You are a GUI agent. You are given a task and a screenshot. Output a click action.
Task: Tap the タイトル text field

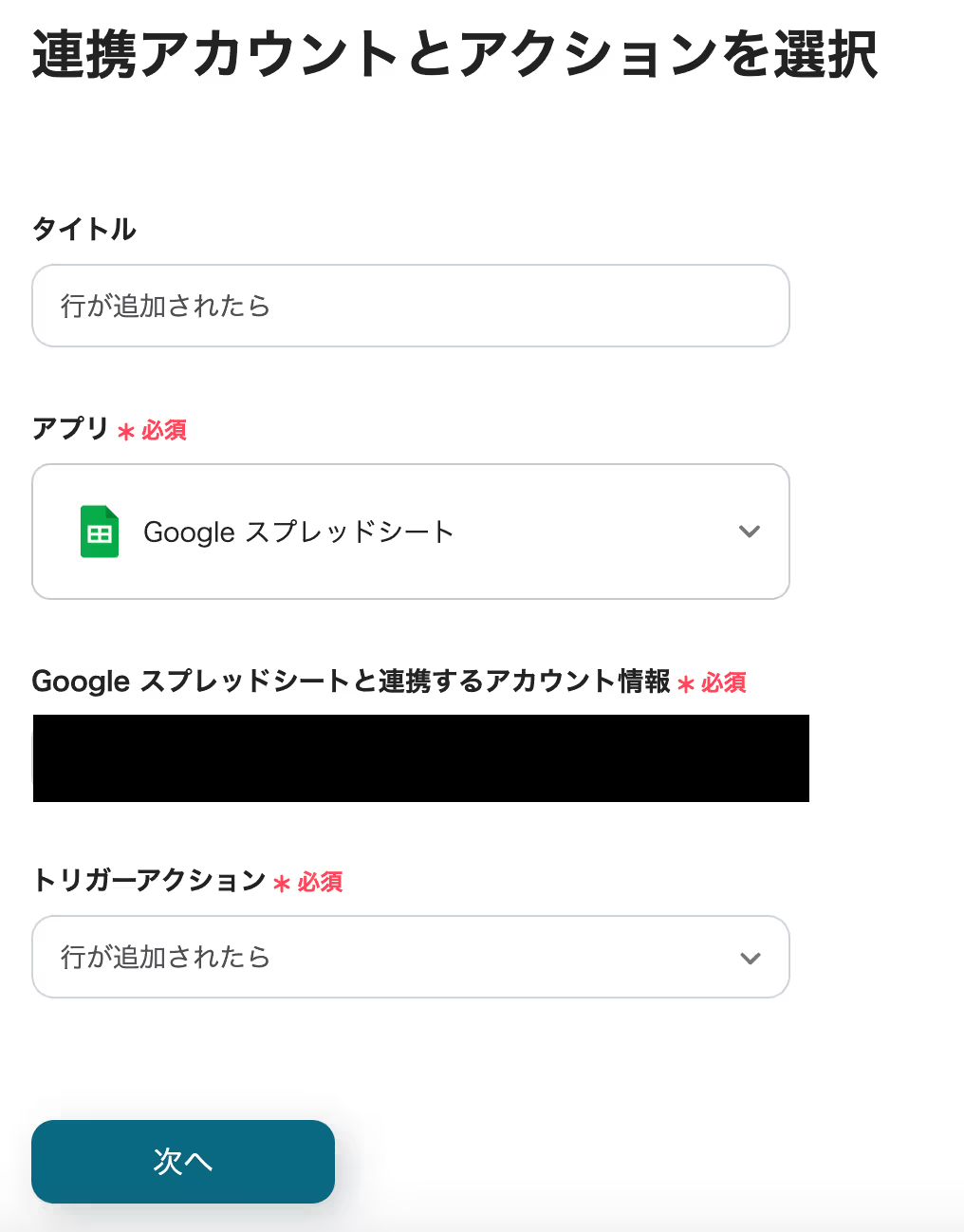(x=410, y=306)
